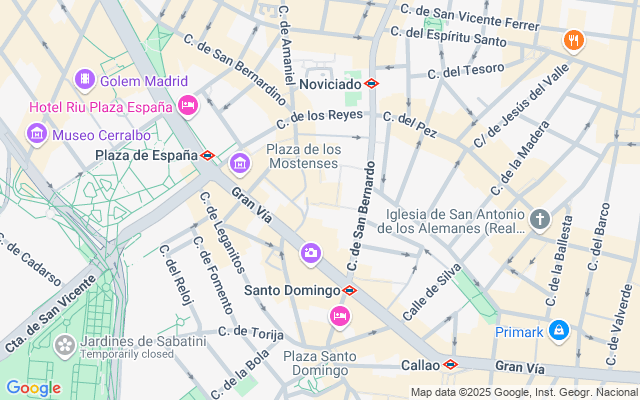Select Santo Domingo metro station marker
The width and height of the screenshot is (640, 400).
pos(349,290)
